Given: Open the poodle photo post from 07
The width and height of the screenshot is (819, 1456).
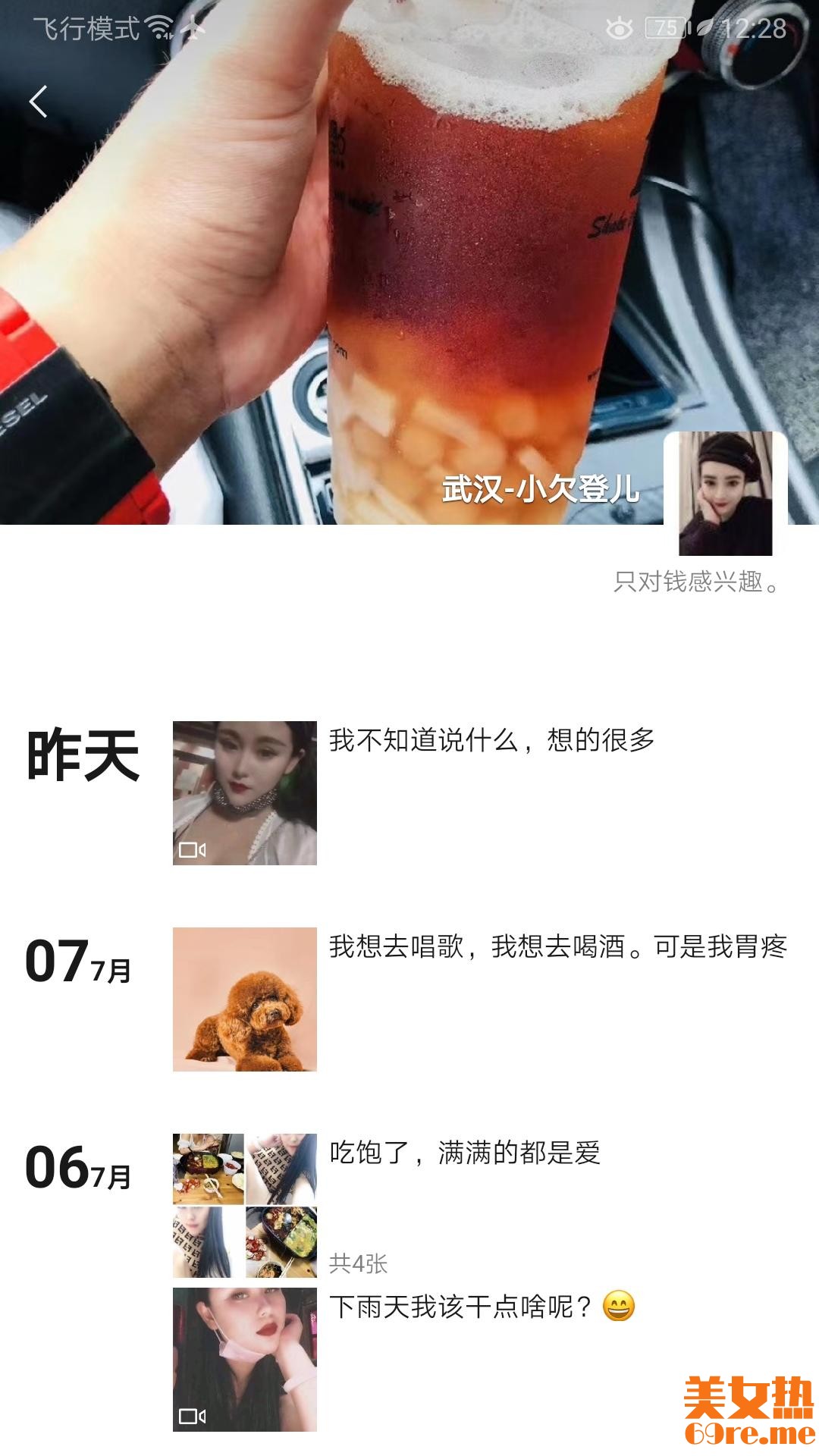Looking at the screenshot, I should [245, 999].
